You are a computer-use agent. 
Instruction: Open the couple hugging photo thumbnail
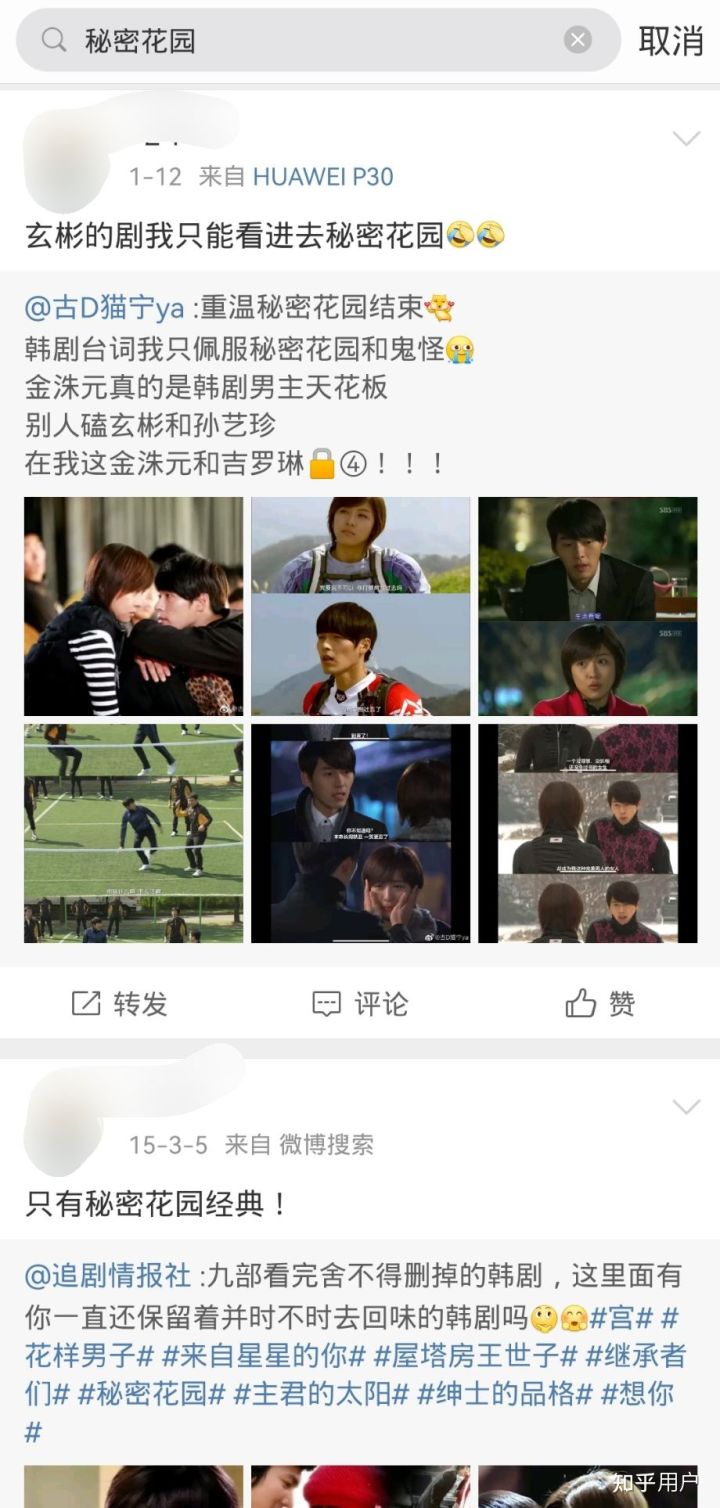pyautogui.click(x=134, y=606)
